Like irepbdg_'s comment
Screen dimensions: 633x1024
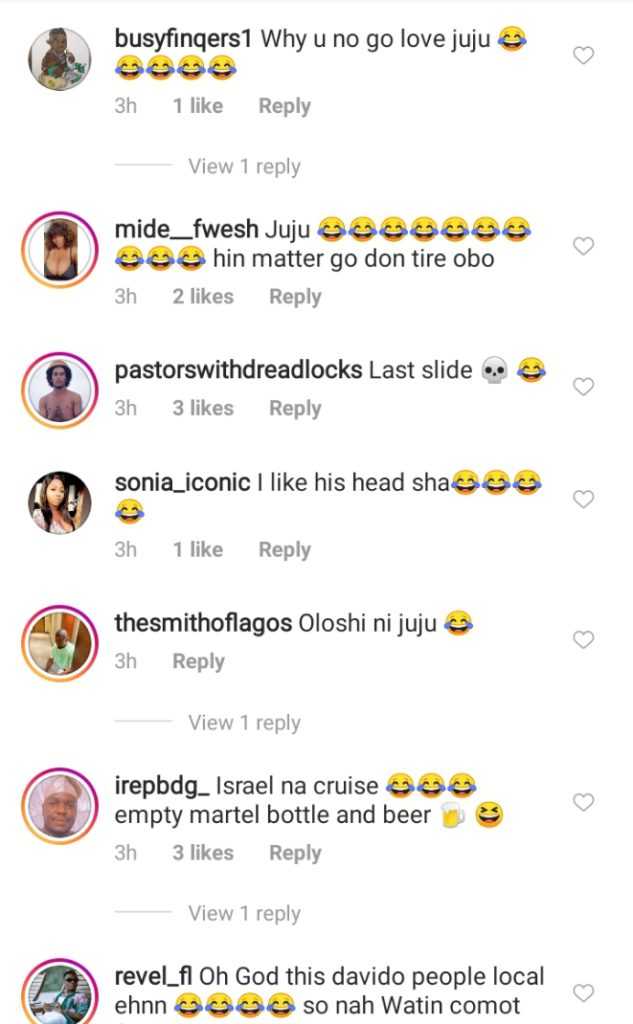(583, 802)
